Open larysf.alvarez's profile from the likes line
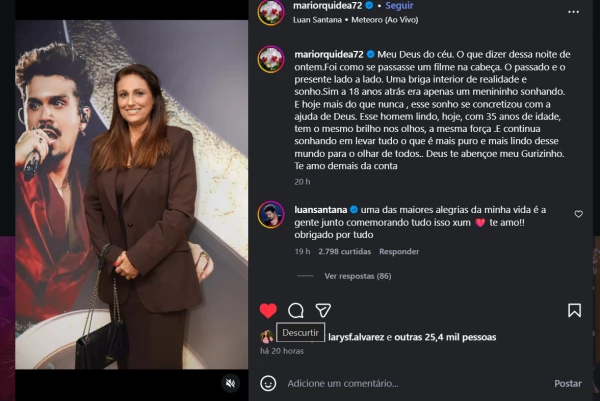The height and width of the screenshot is (401, 600). [357, 337]
